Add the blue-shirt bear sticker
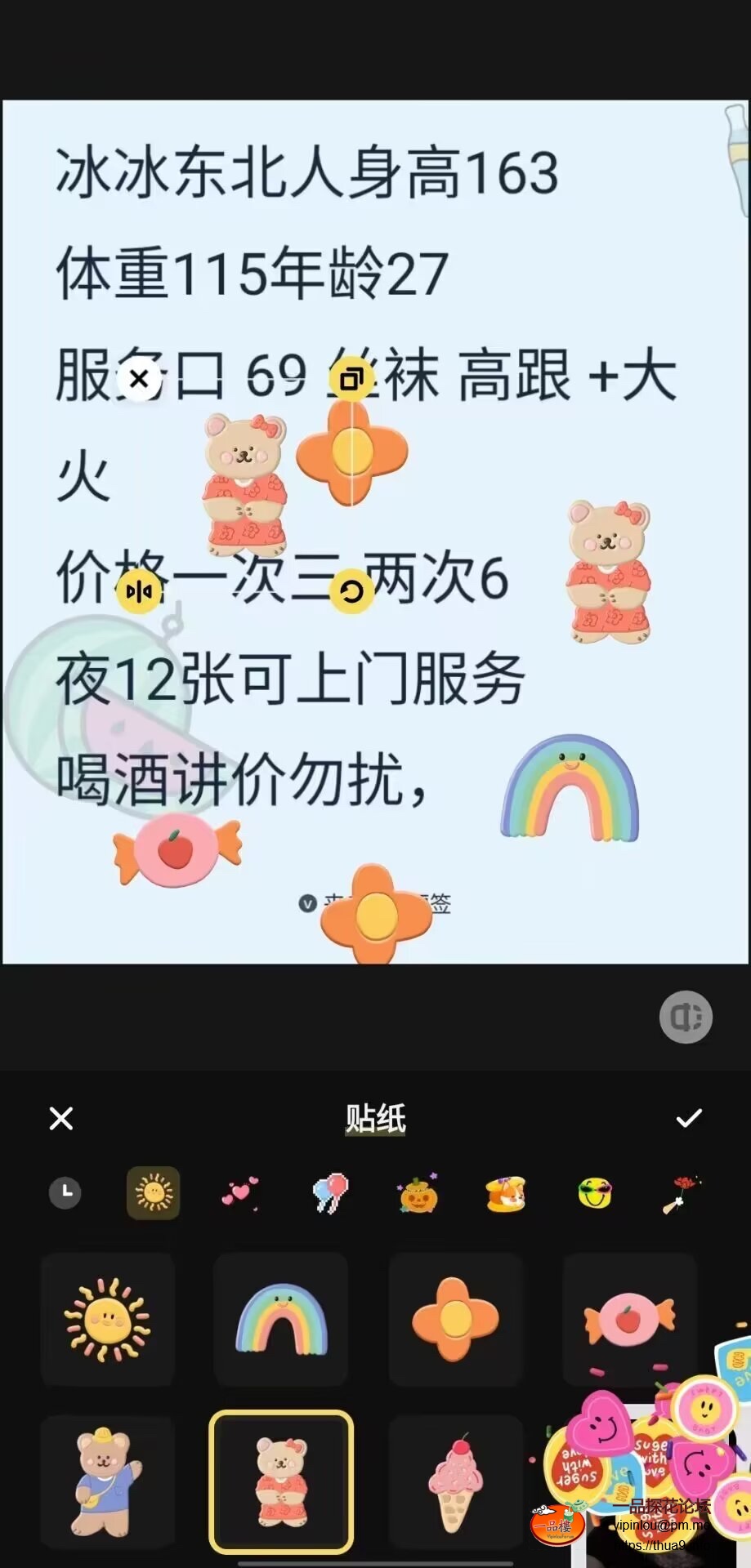Viewport: 751px width, 1568px height. pos(107,1481)
